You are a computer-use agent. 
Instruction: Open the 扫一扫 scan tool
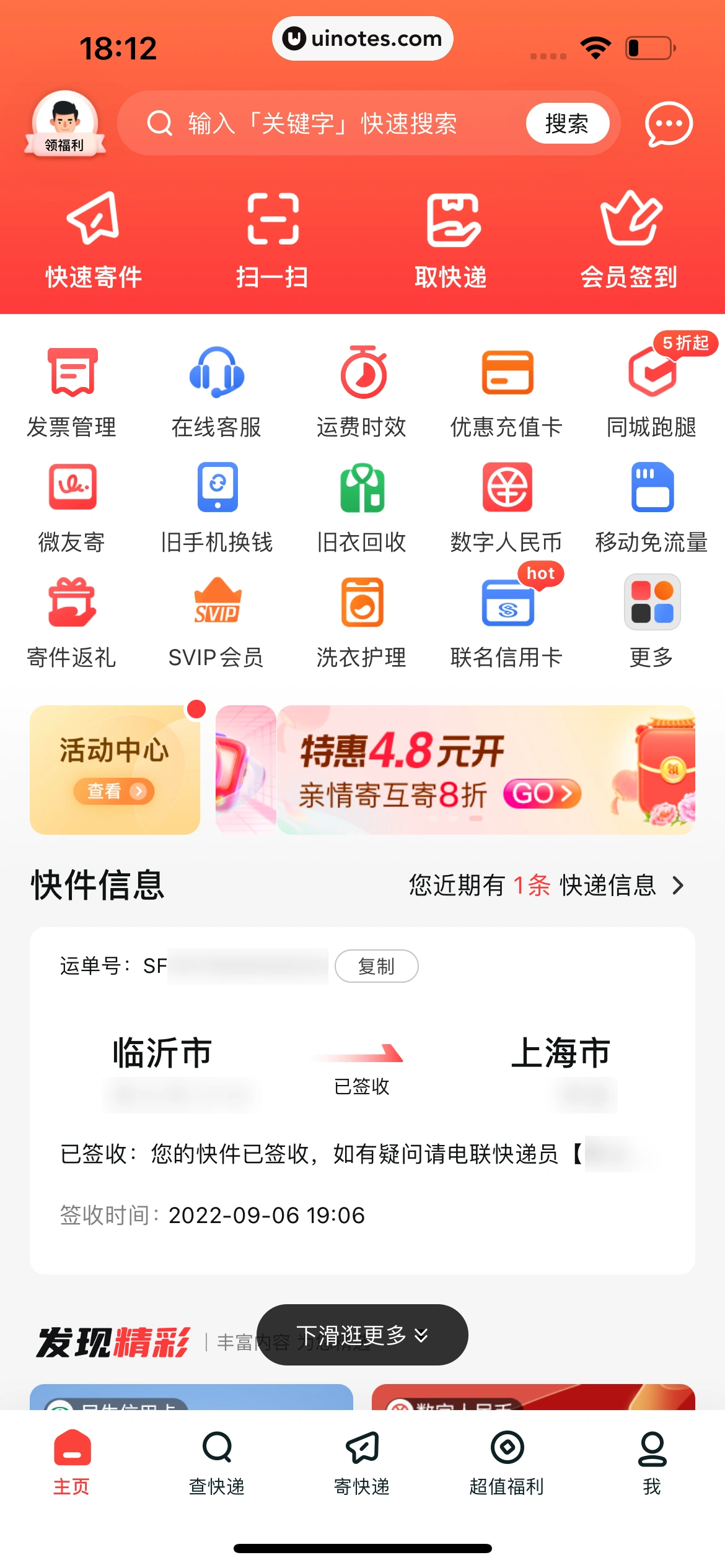[271, 242]
